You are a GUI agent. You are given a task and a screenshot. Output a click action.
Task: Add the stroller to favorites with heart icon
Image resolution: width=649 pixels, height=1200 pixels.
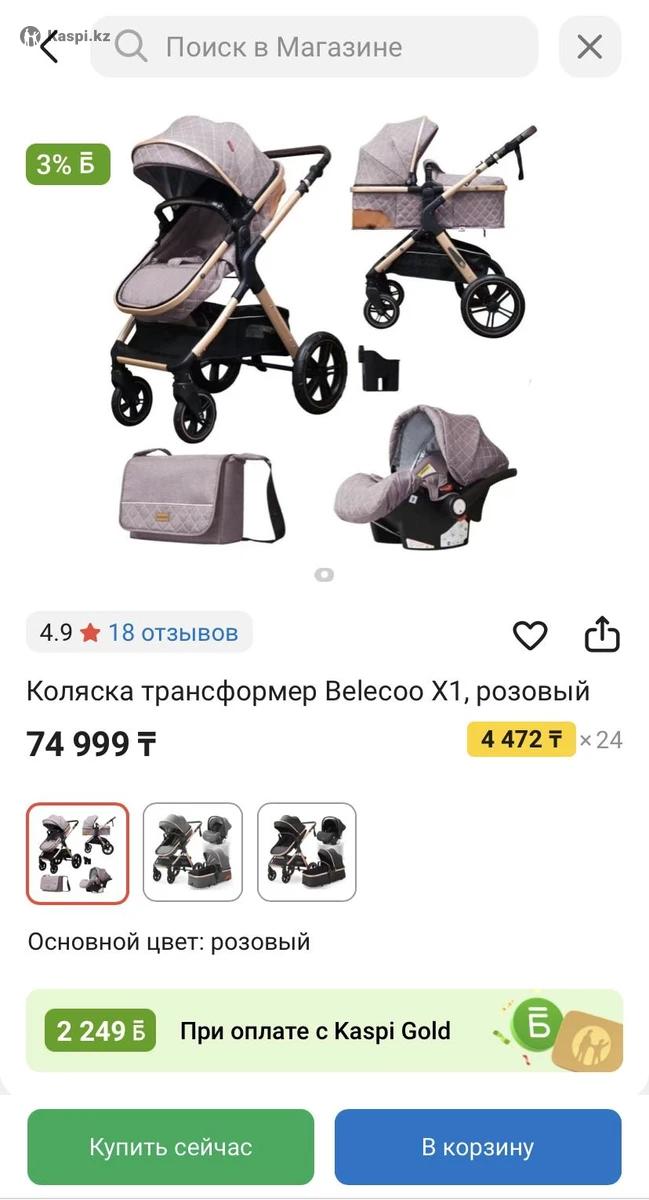pyautogui.click(x=530, y=635)
